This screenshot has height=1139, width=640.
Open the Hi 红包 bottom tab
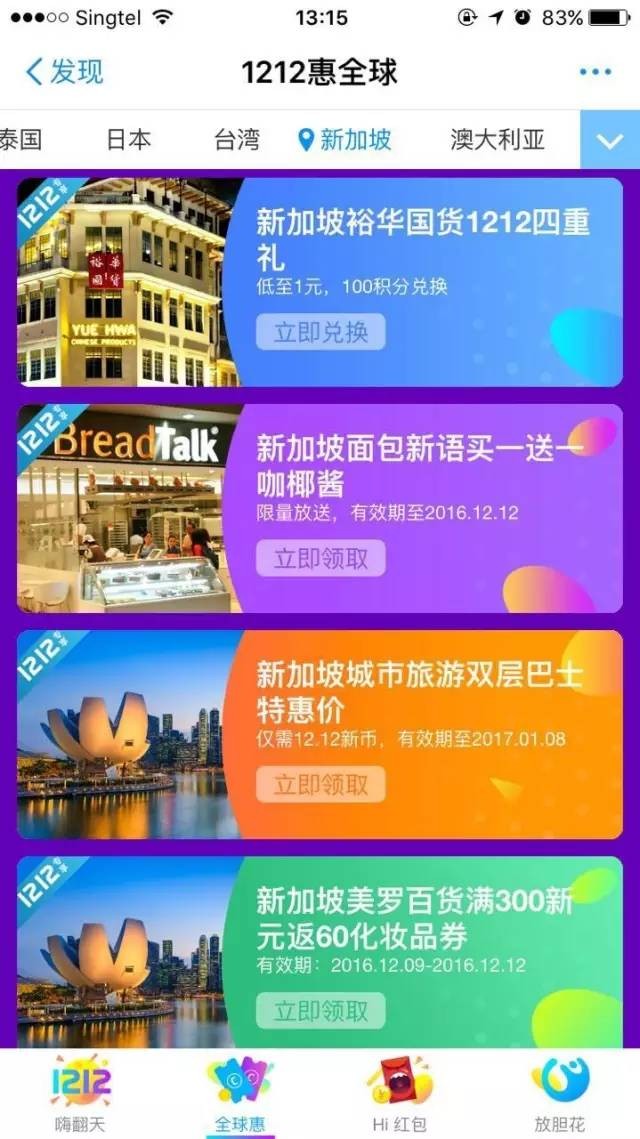coord(400,1093)
